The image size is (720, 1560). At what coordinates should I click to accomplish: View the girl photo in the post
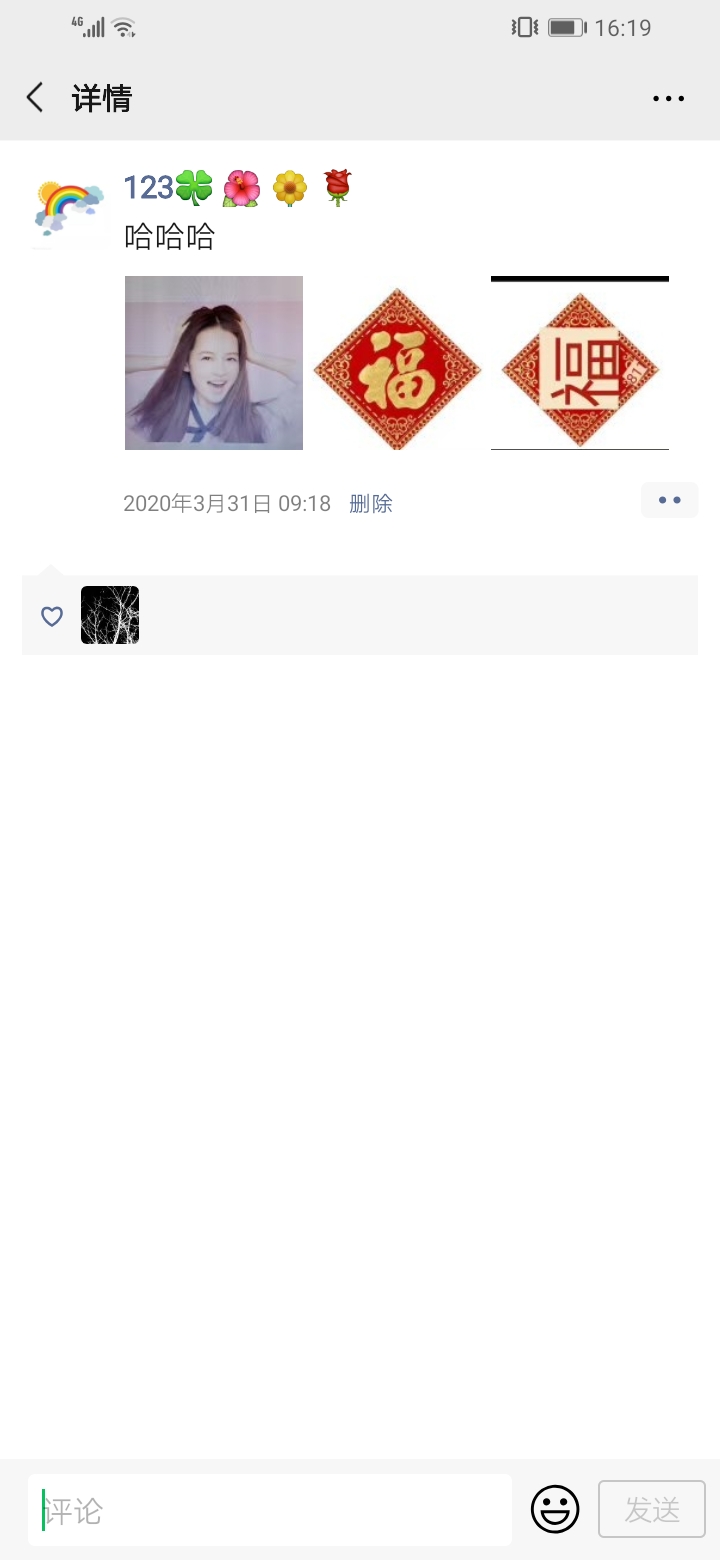point(214,363)
